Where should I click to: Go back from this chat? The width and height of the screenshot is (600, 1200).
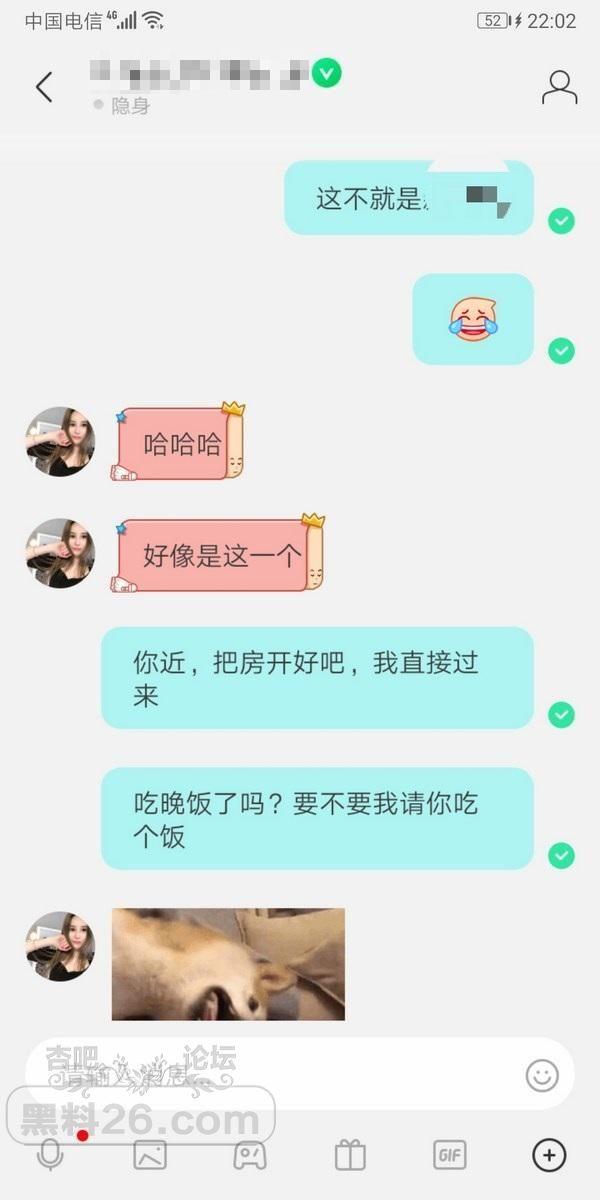tap(44, 87)
